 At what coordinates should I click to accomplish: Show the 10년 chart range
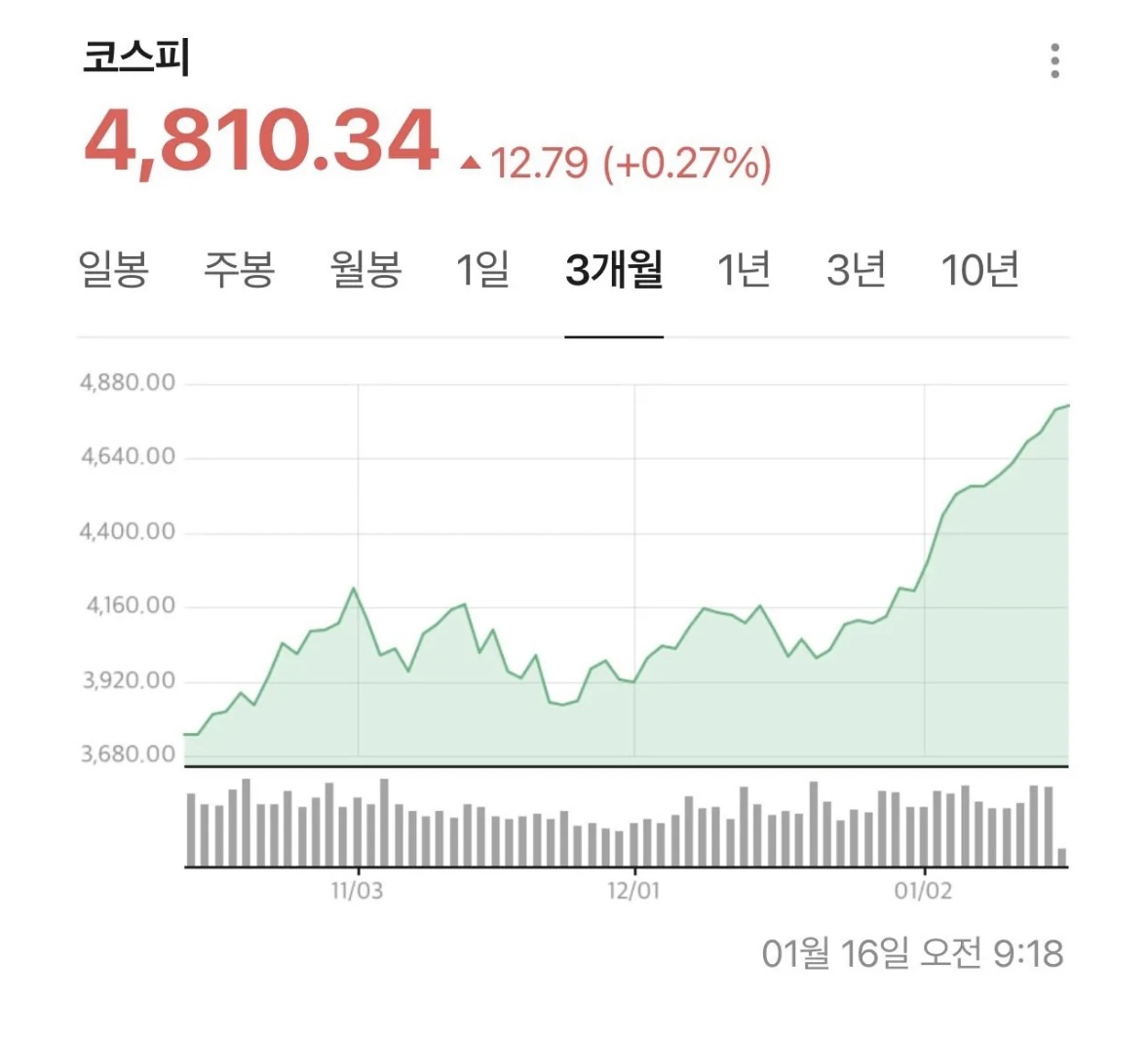pos(979,269)
